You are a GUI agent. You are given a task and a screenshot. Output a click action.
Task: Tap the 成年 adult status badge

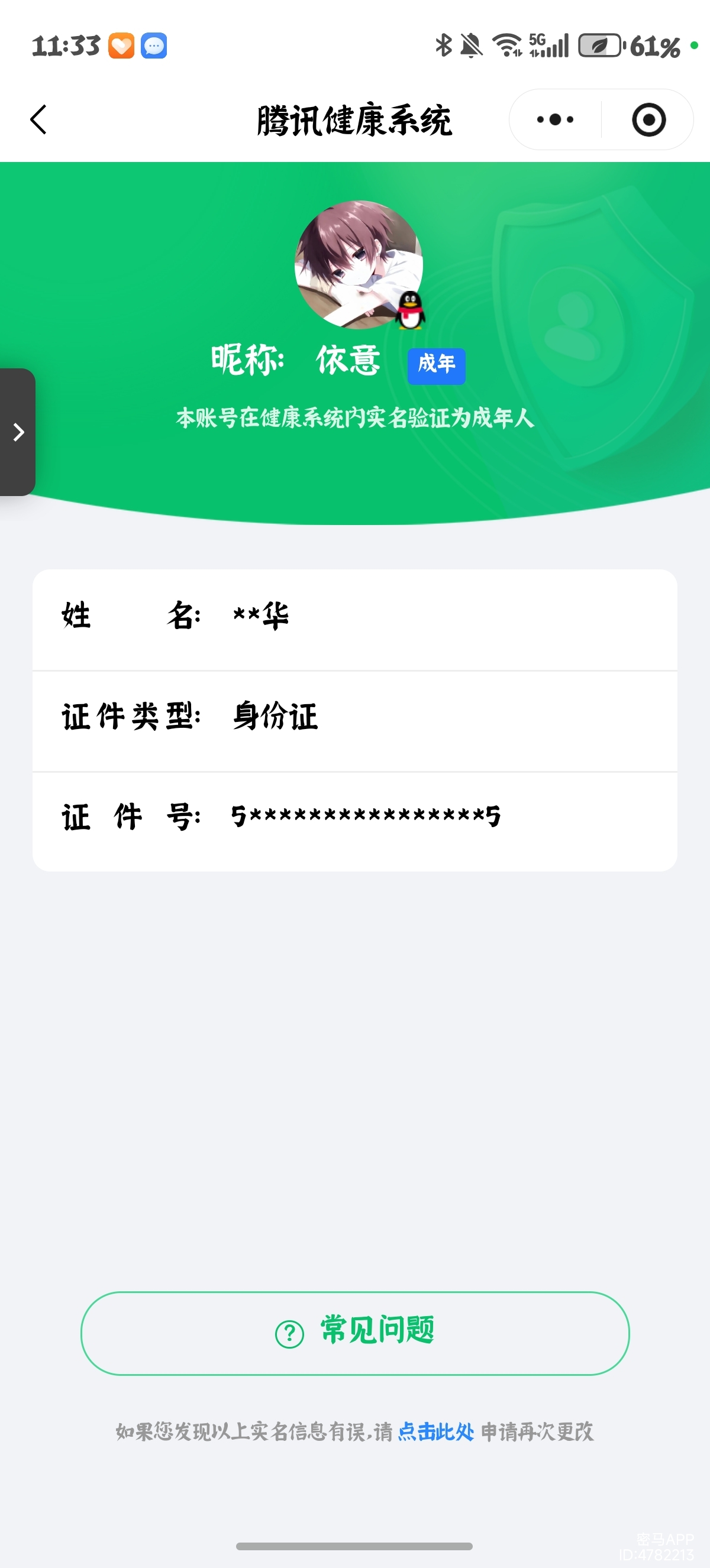(x=436, y=365)
